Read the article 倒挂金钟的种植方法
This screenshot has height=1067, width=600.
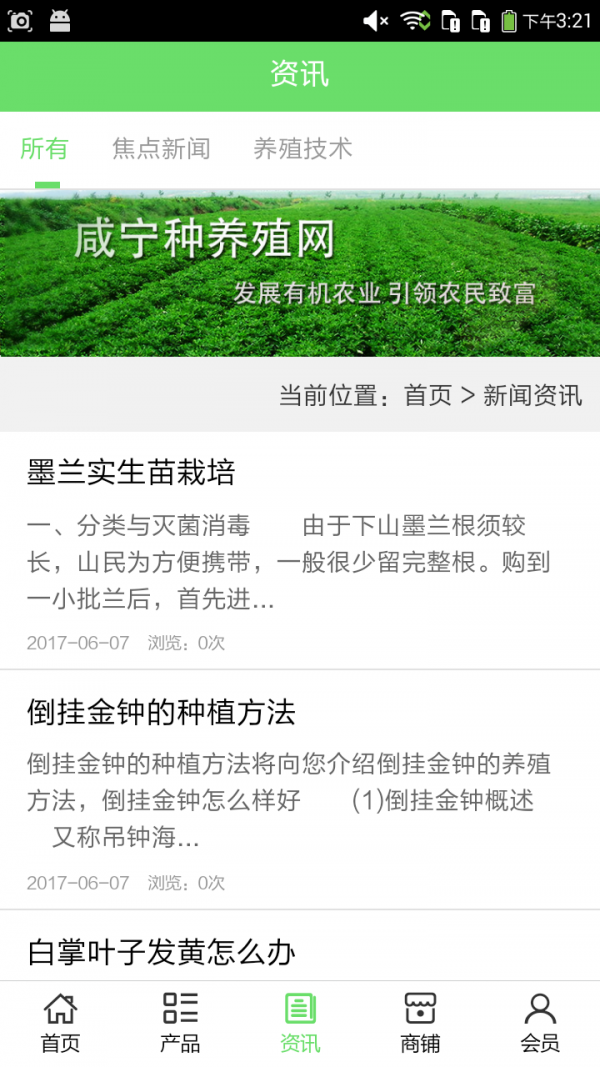pyautogui.click(x=161, y=712)
